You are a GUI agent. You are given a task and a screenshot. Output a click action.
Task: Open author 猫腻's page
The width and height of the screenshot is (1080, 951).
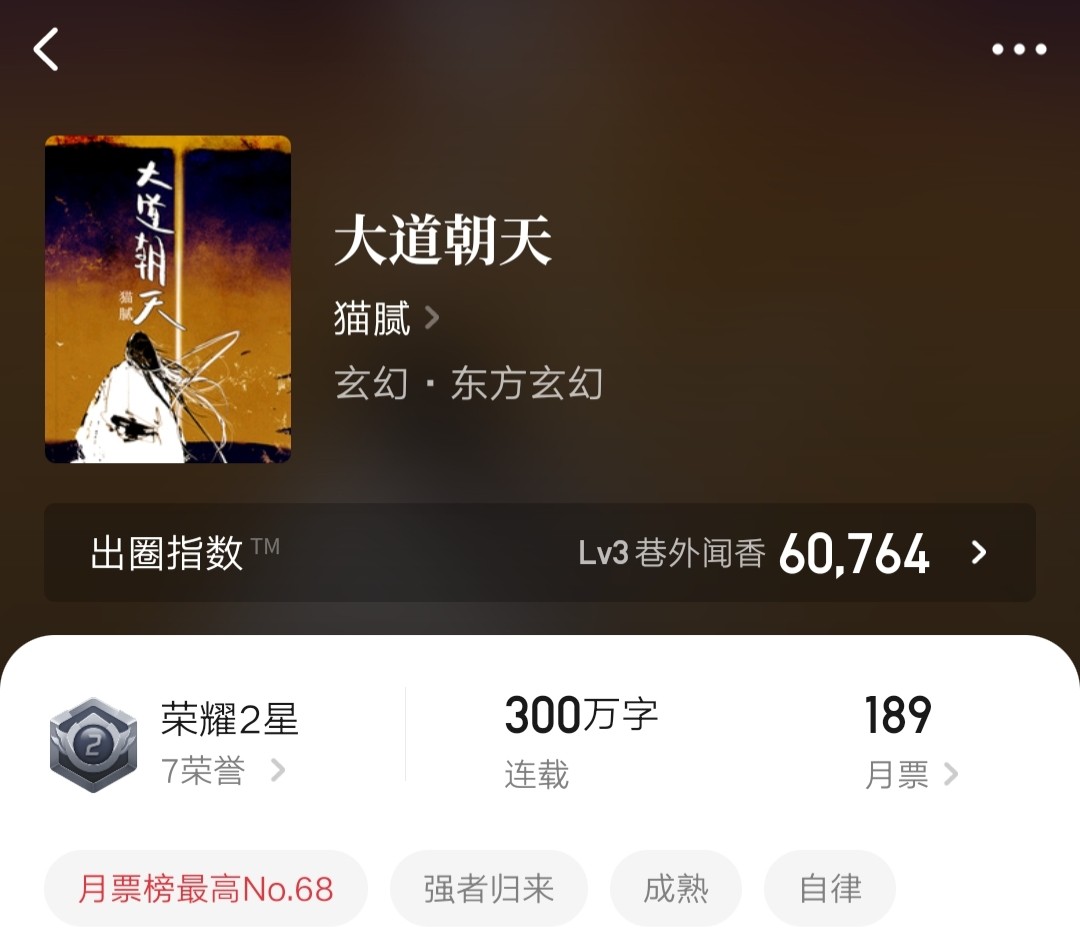point(386,319)
